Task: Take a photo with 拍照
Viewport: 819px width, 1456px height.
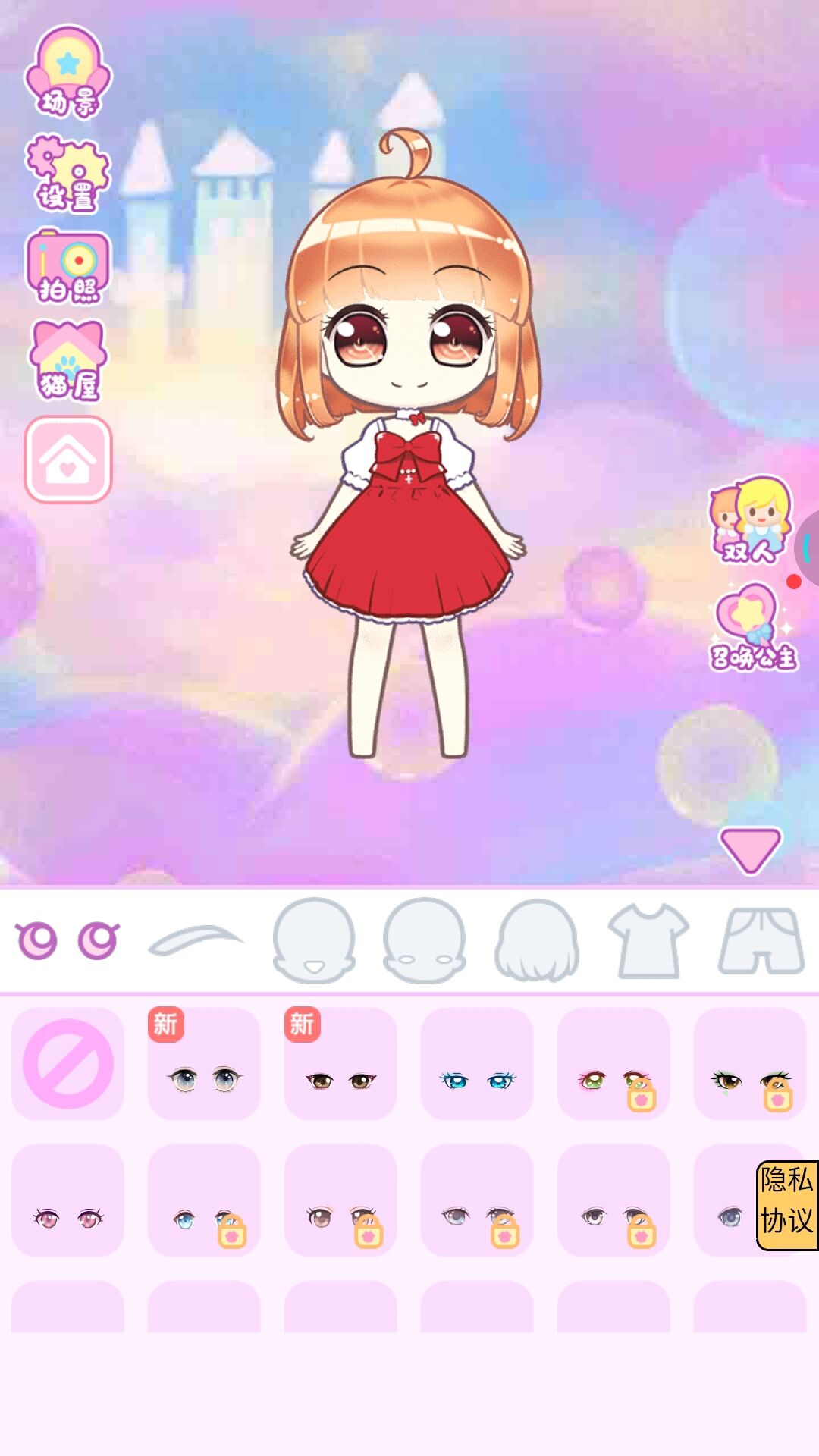Action: (x=68, y=268)
